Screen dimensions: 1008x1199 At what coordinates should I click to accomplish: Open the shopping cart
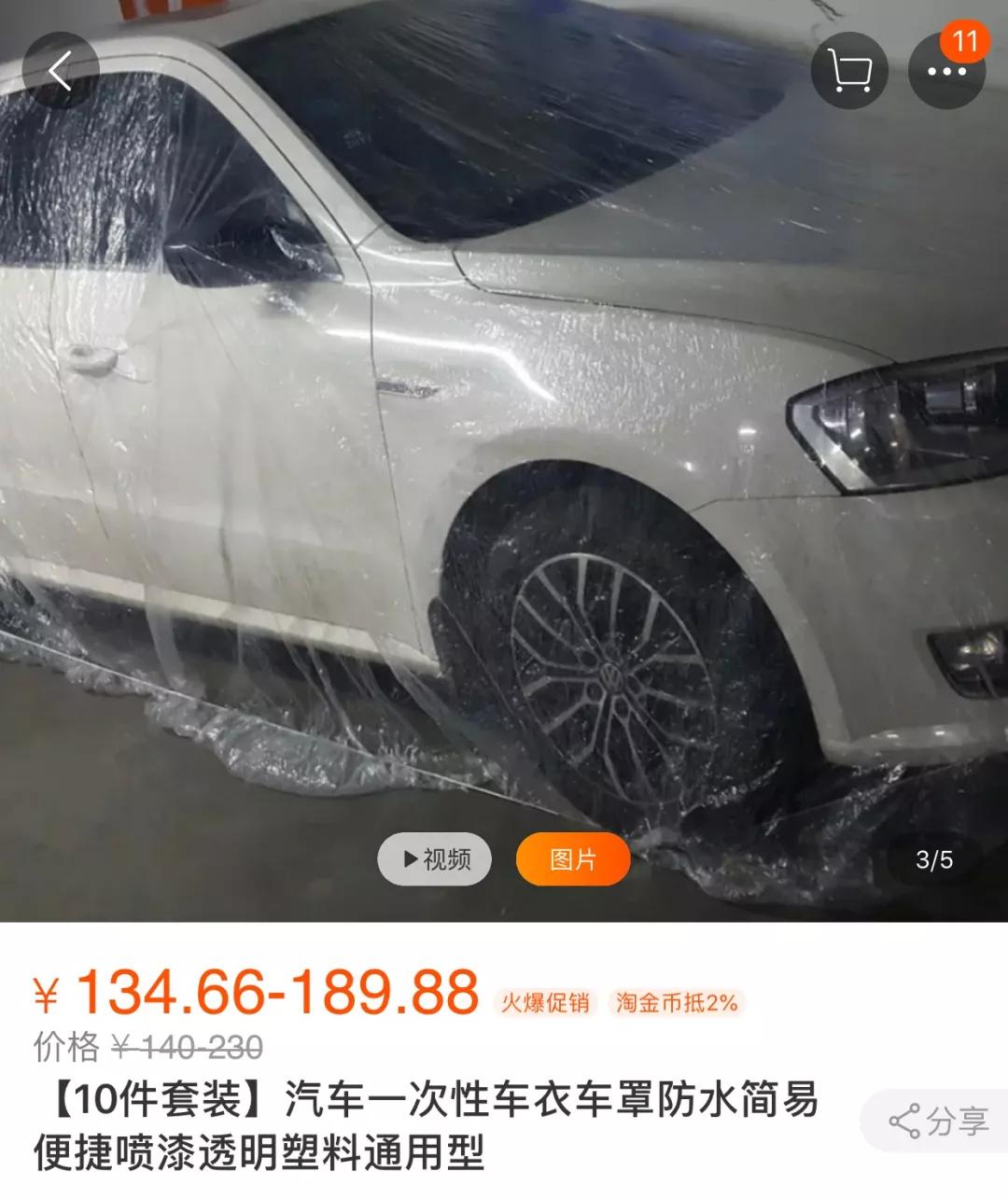pos(849,71)
